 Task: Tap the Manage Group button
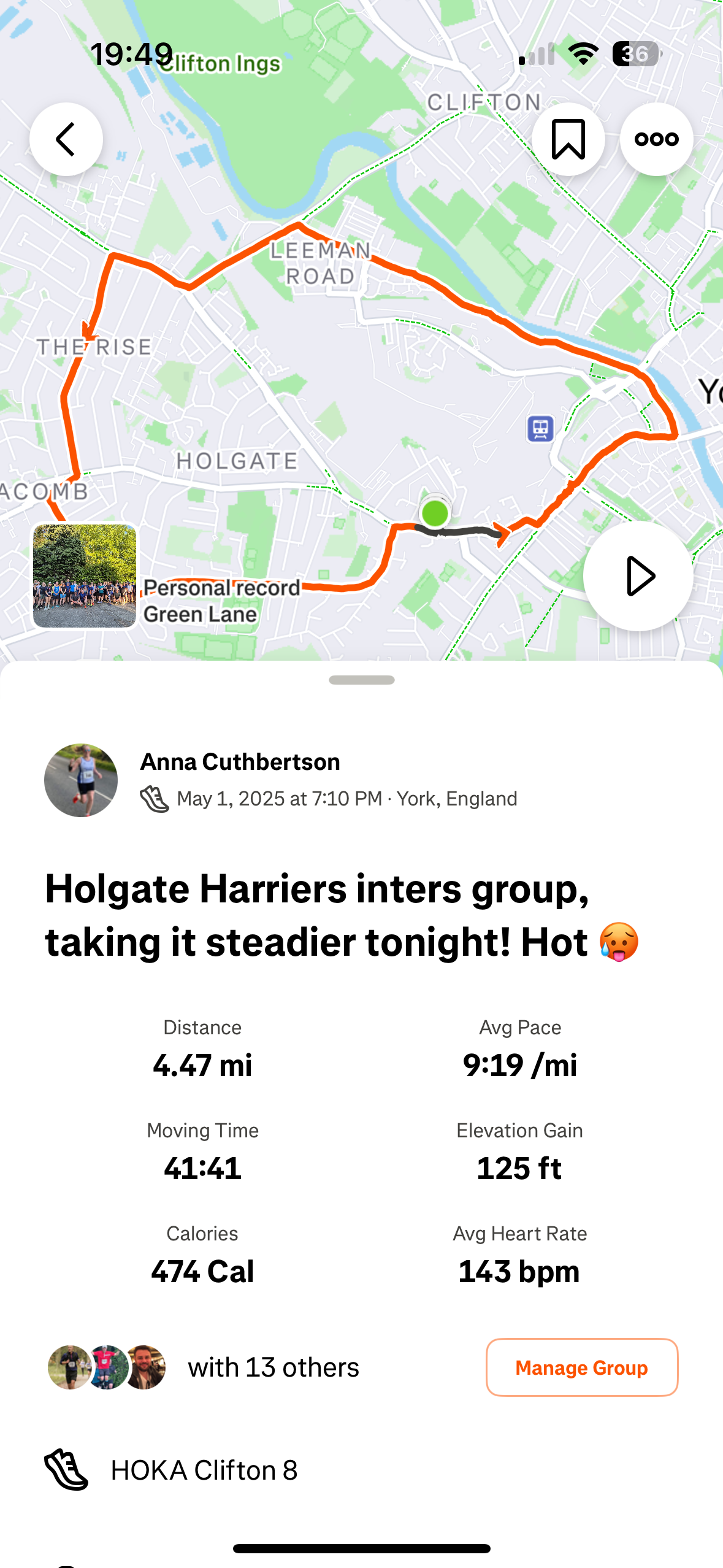(x=582, y=1367)
